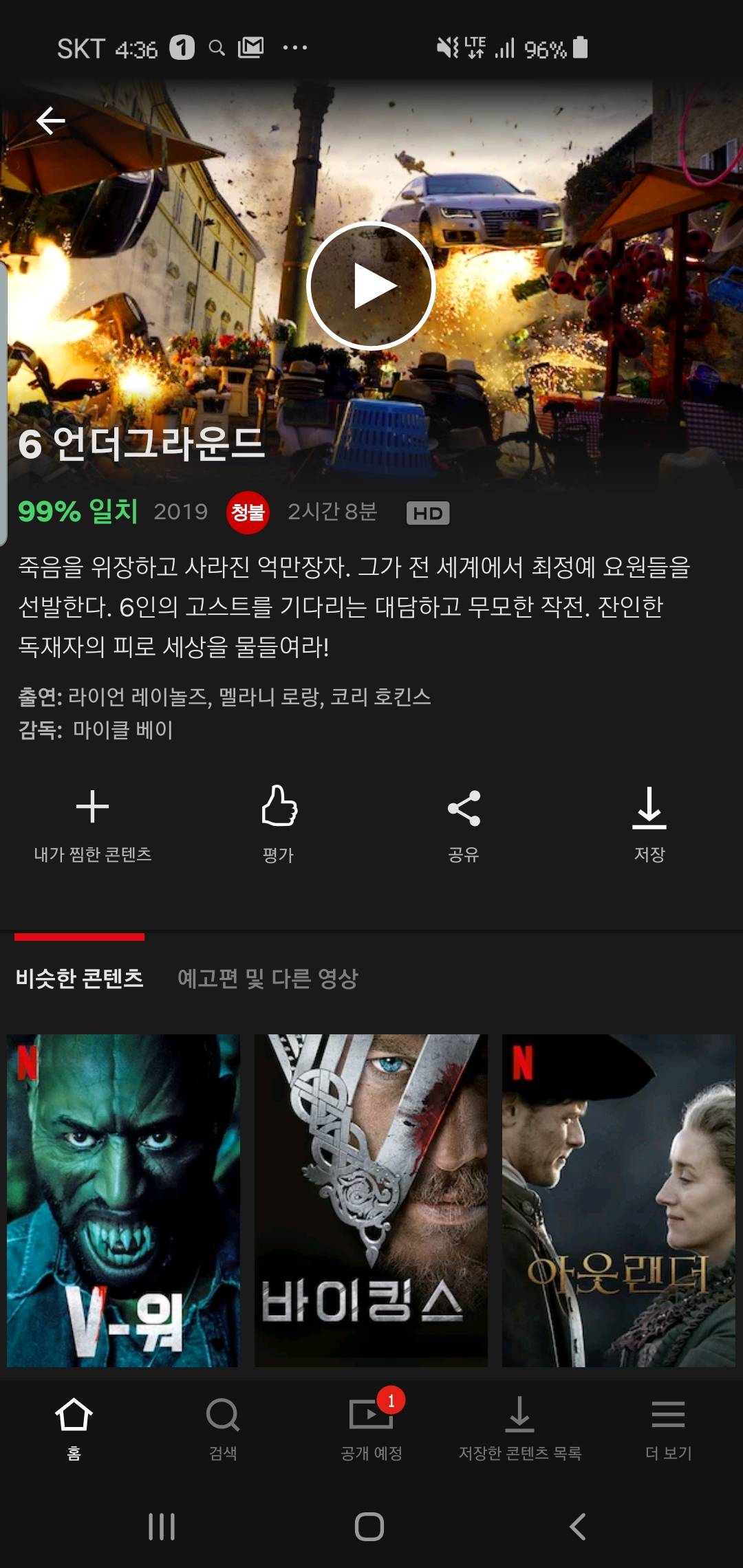Open V-워 poster
The height and width of the screenshot is (1568, 743).
pyautogui.click(x=123, y=1200)
